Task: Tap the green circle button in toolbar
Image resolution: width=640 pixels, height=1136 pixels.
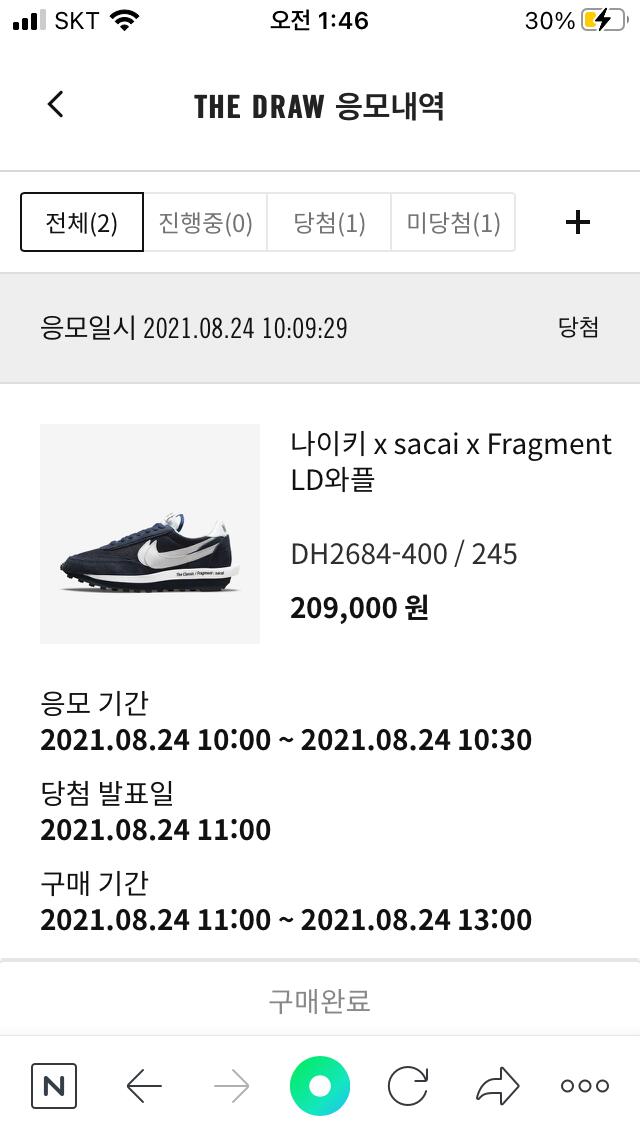Action: 320,1086
